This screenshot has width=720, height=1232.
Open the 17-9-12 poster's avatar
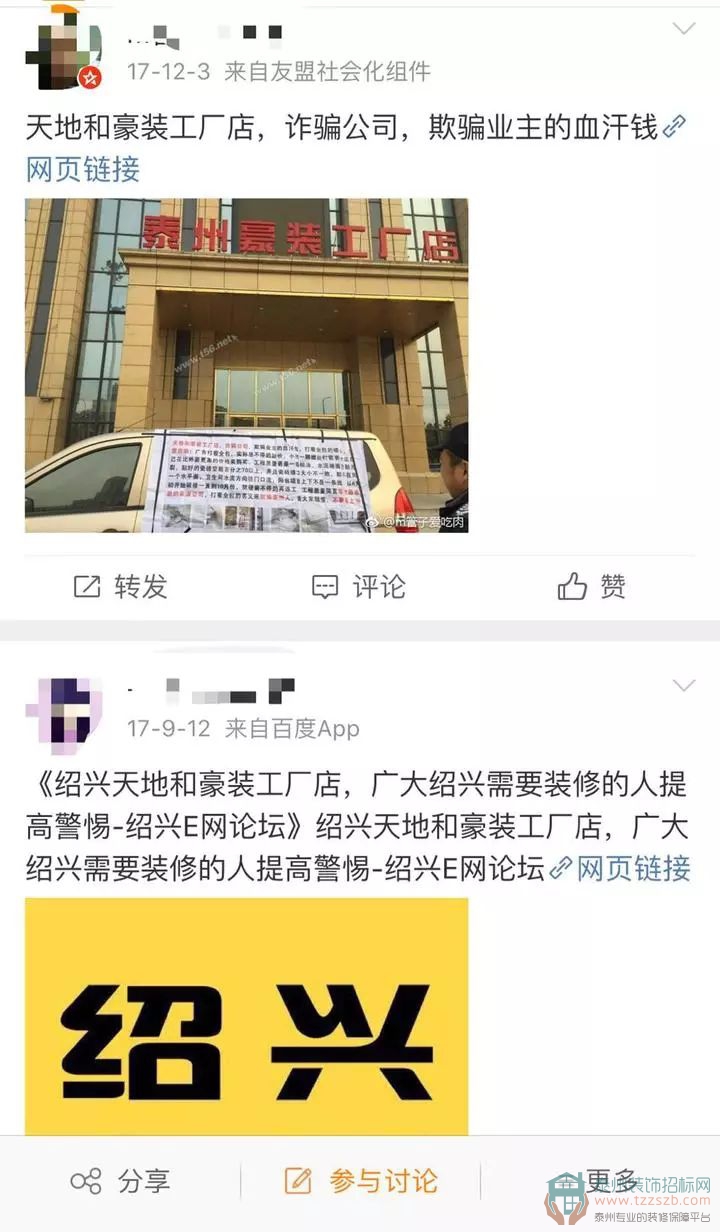63,712
